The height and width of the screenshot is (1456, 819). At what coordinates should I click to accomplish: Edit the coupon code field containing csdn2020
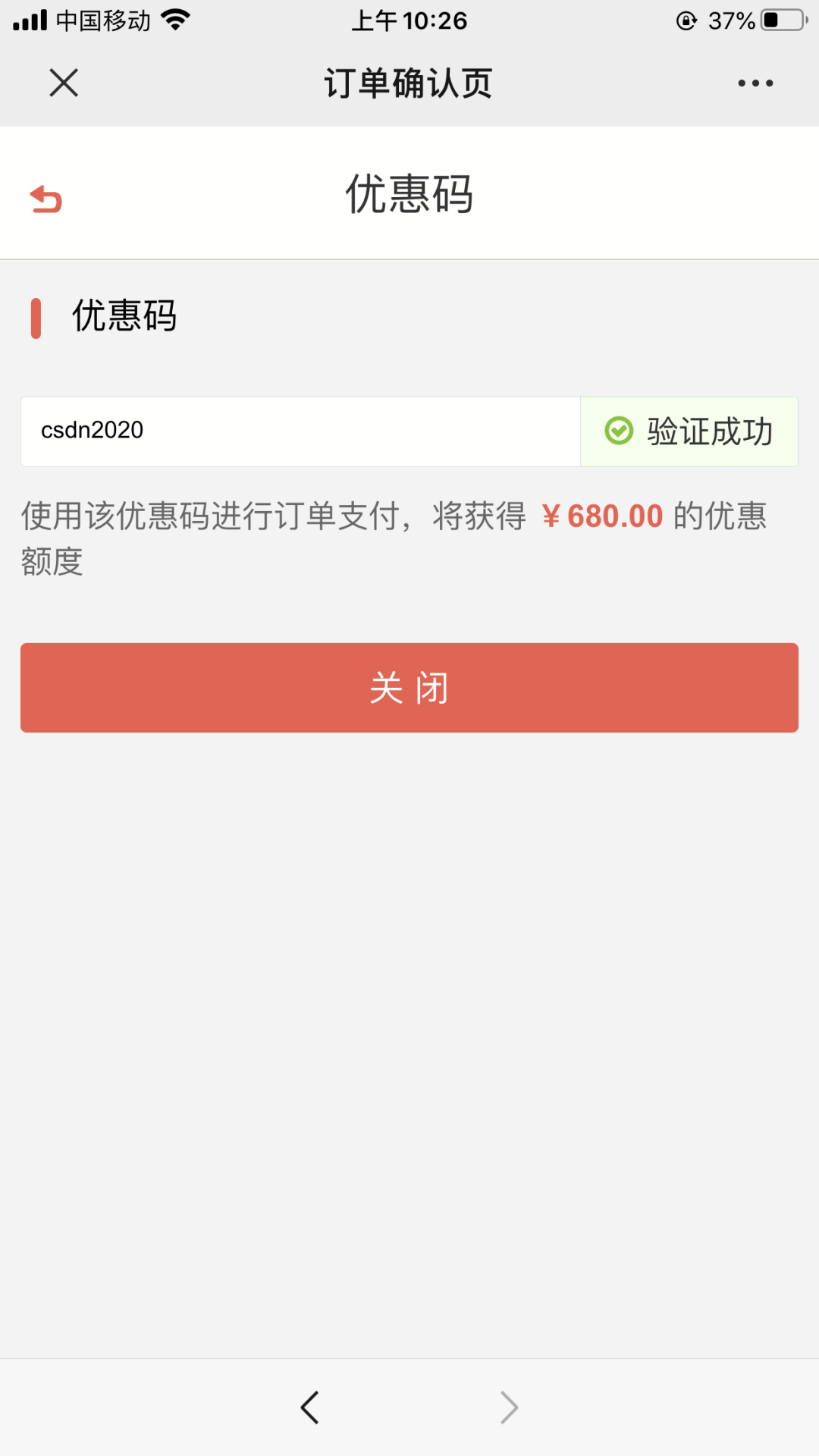point(300,431)
